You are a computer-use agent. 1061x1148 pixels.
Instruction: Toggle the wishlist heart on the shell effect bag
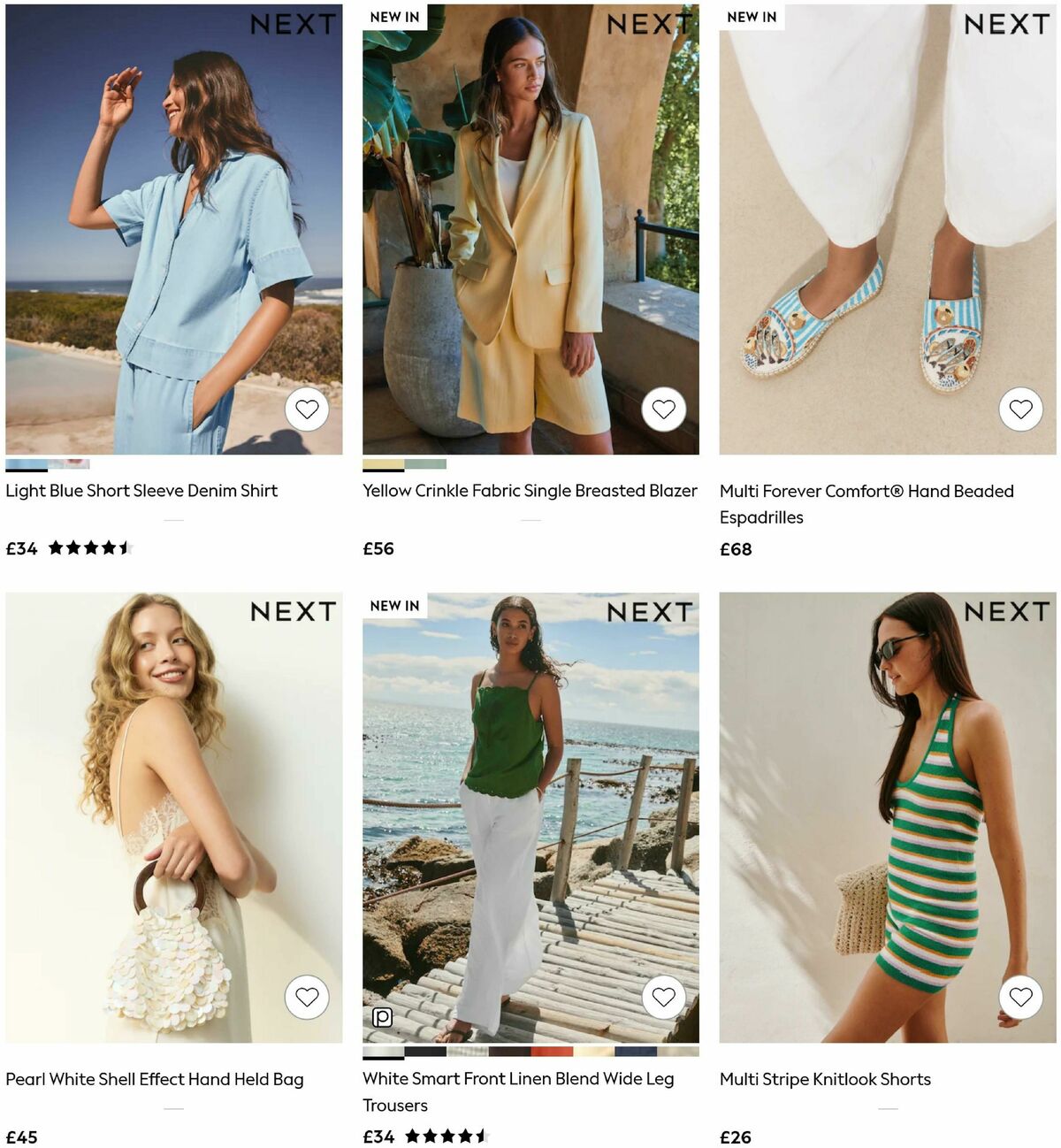pyautogui.click(x=306, y=997)
